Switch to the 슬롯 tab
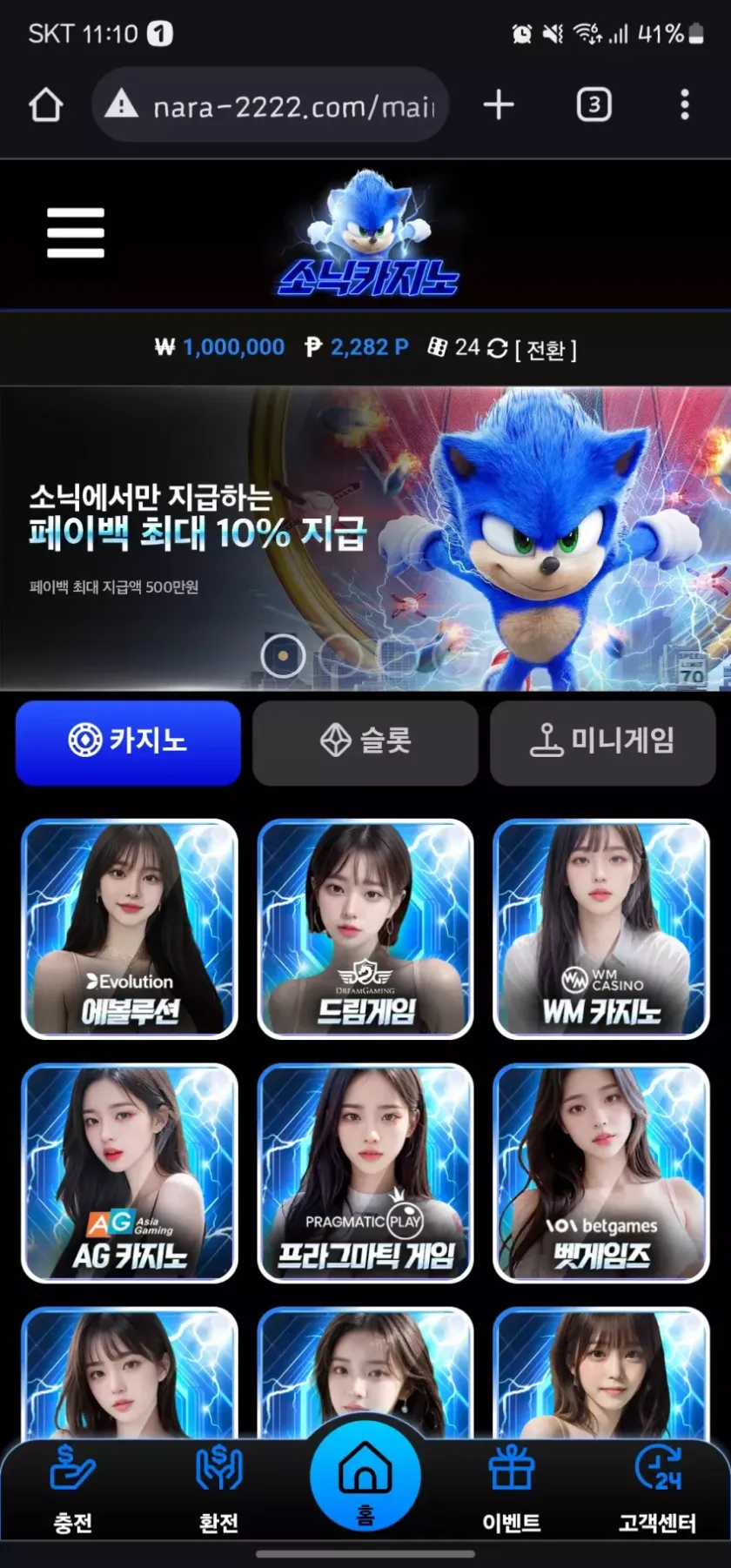Screen dimensions: 731x1568 pyautogui.click(x=365, y=741)
